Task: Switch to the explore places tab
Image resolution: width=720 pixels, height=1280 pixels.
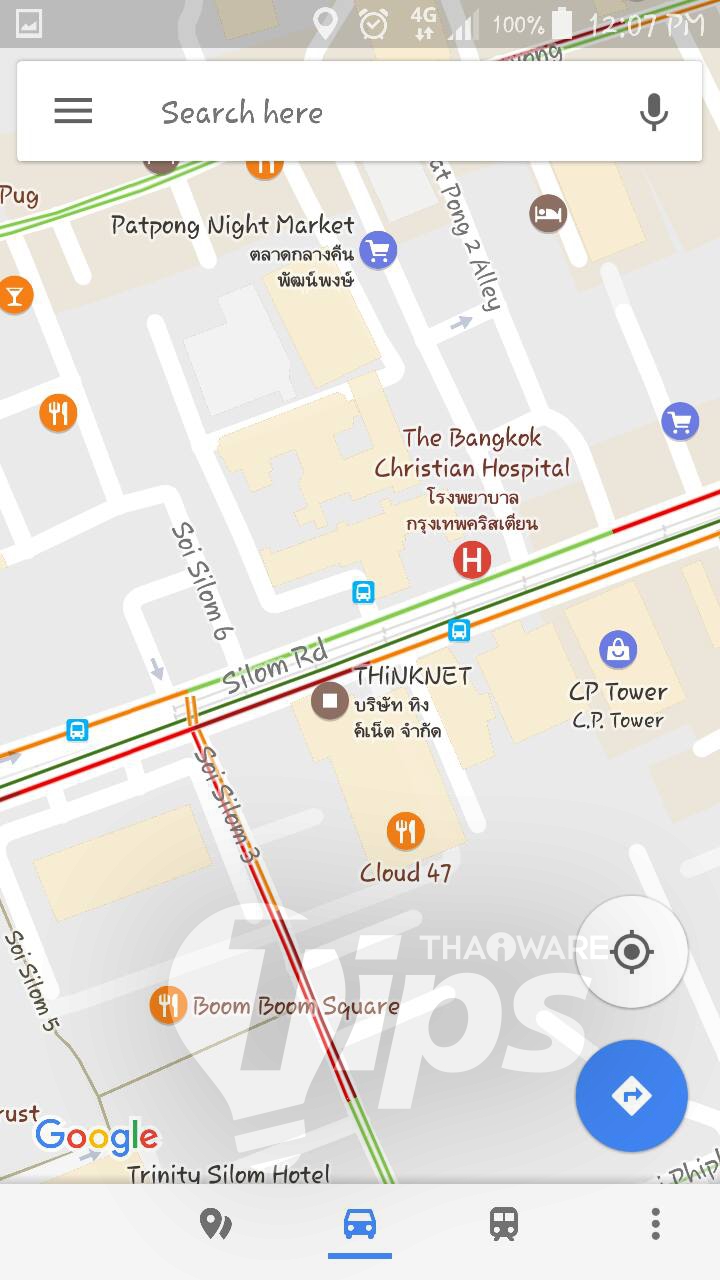Action: pyautogui.click(x=215, y=1224)
